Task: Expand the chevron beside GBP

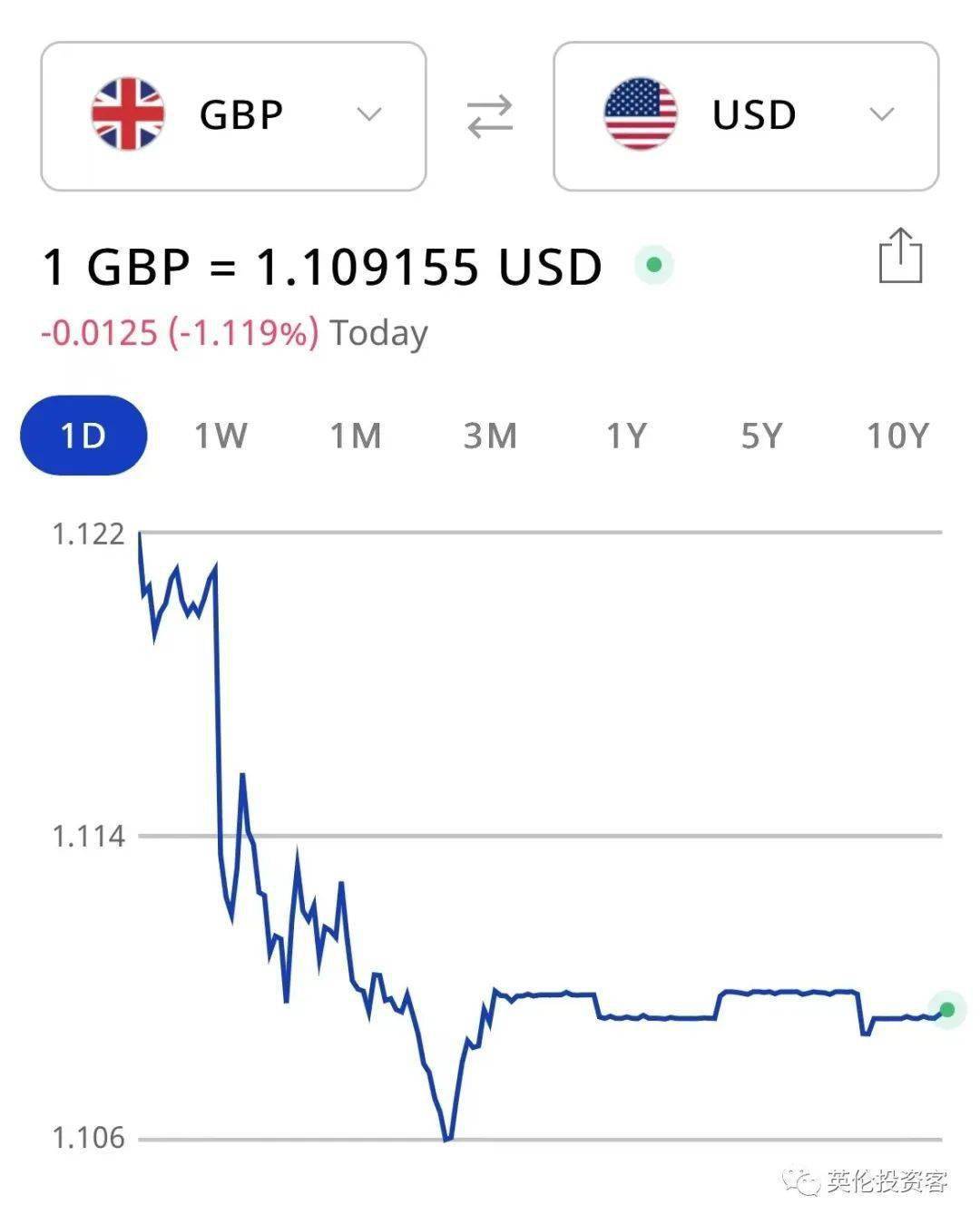Action: 367,114
